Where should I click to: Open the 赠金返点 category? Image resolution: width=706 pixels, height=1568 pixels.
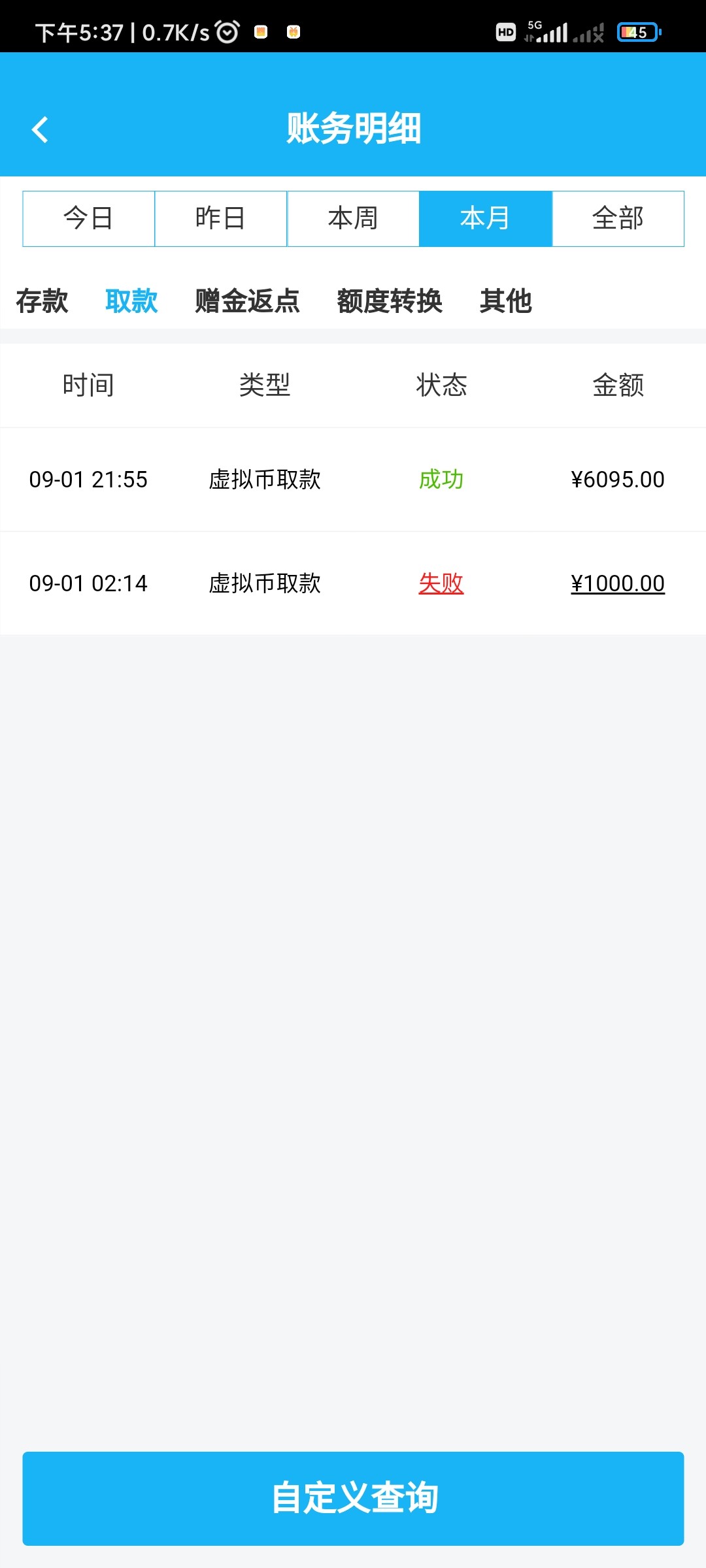click(x=247, y=301)
